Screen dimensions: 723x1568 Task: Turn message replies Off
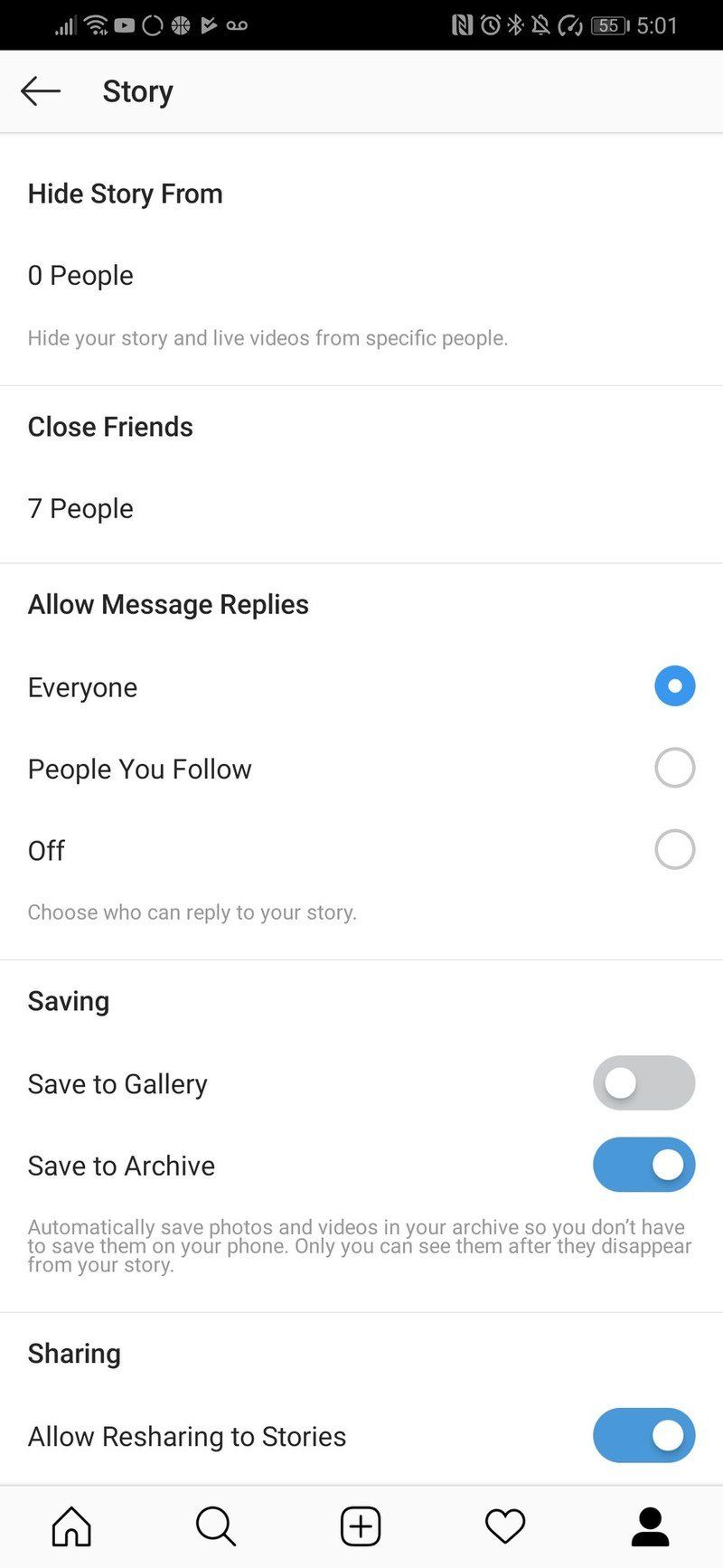[674, 849]
